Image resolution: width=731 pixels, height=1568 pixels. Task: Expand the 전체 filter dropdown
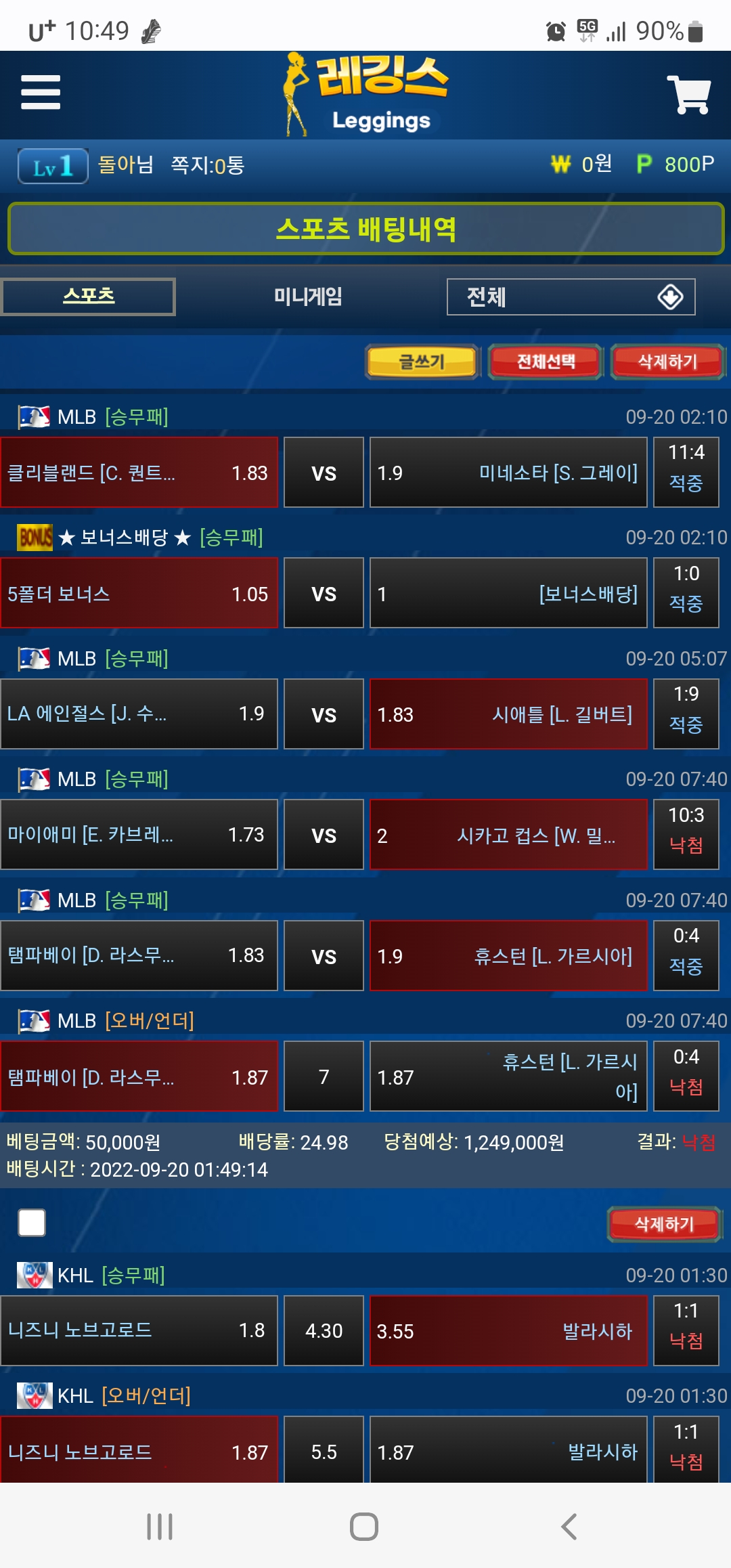coord(571,297)
